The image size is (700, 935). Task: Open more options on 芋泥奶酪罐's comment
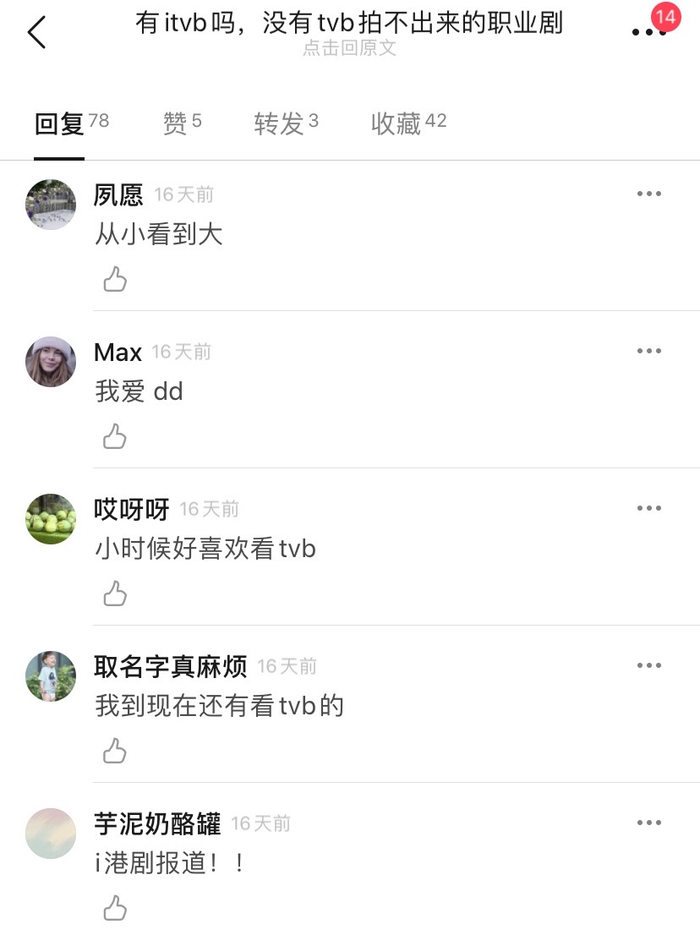point(649,823)
